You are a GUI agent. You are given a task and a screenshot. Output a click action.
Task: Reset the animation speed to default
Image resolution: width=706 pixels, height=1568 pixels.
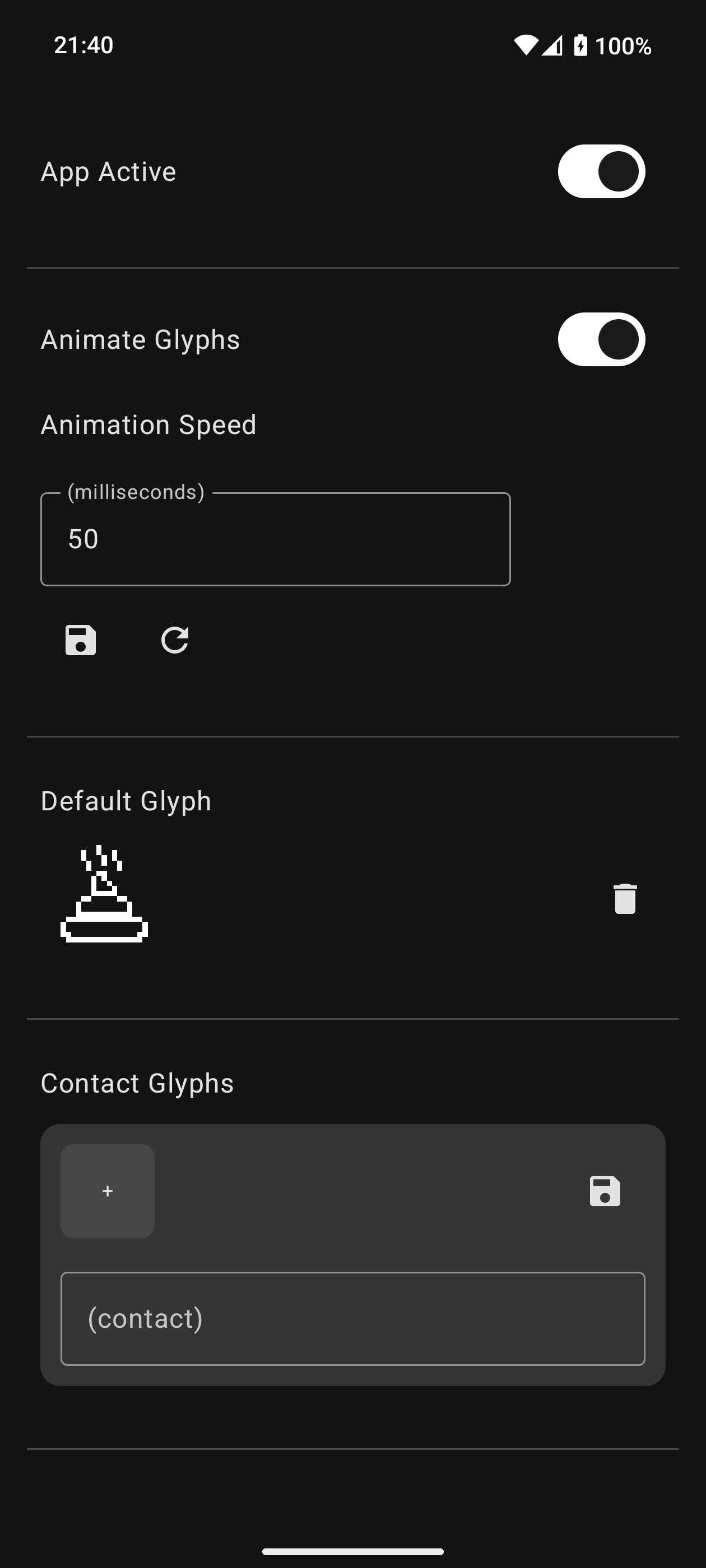[175, 640]
